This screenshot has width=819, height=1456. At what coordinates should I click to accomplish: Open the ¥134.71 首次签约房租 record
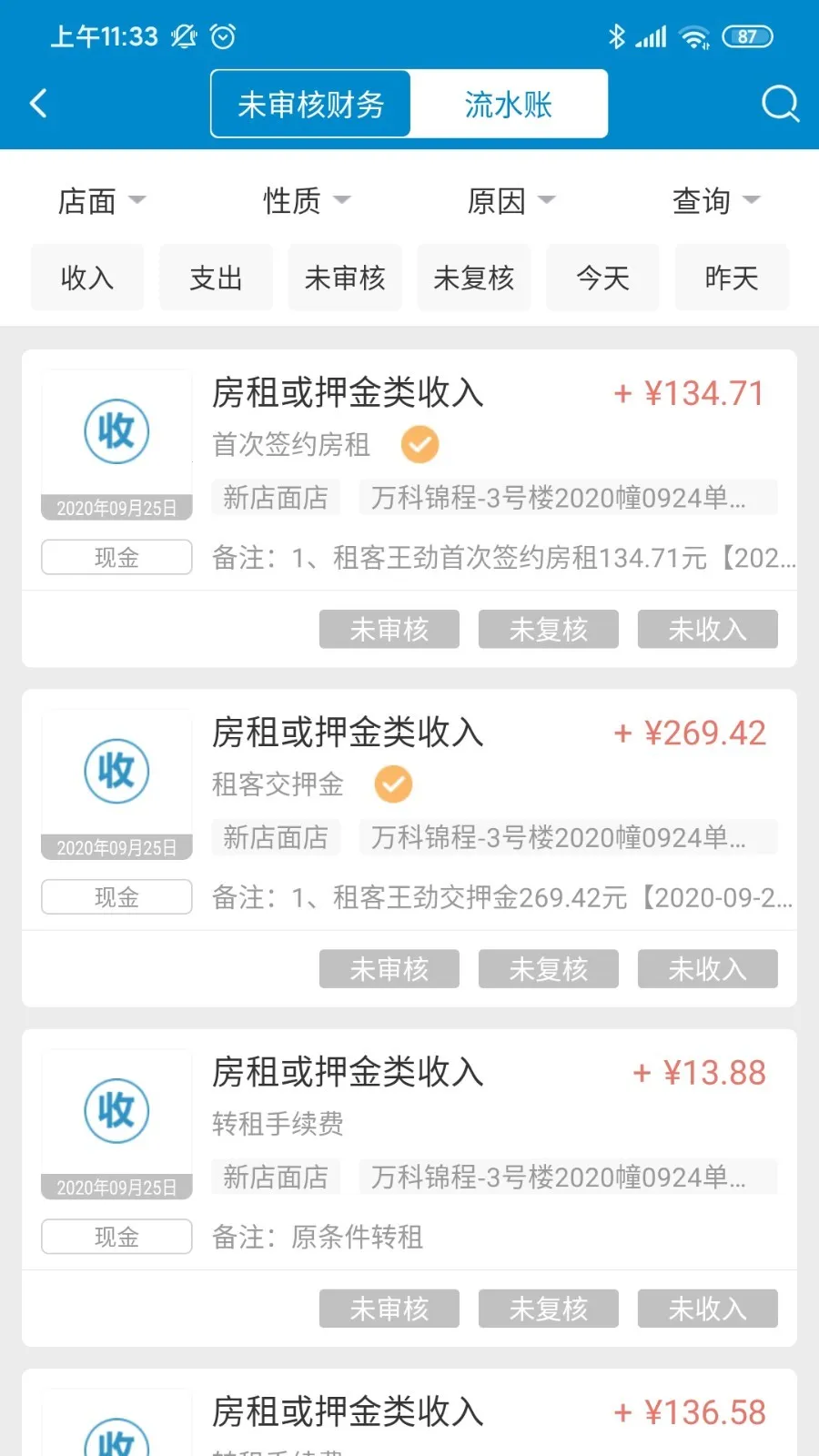click(491, 473)
